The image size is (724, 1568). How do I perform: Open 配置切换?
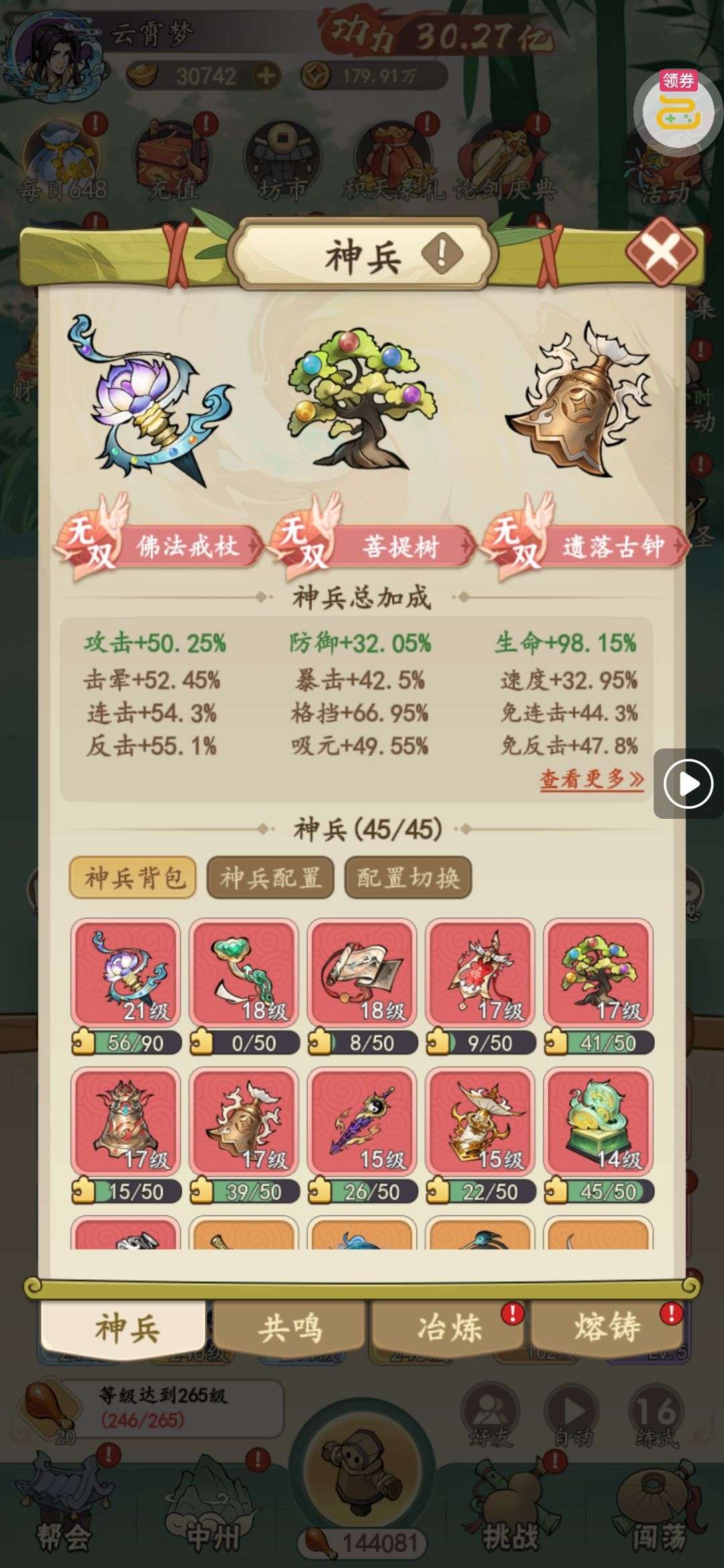[408, 877]
